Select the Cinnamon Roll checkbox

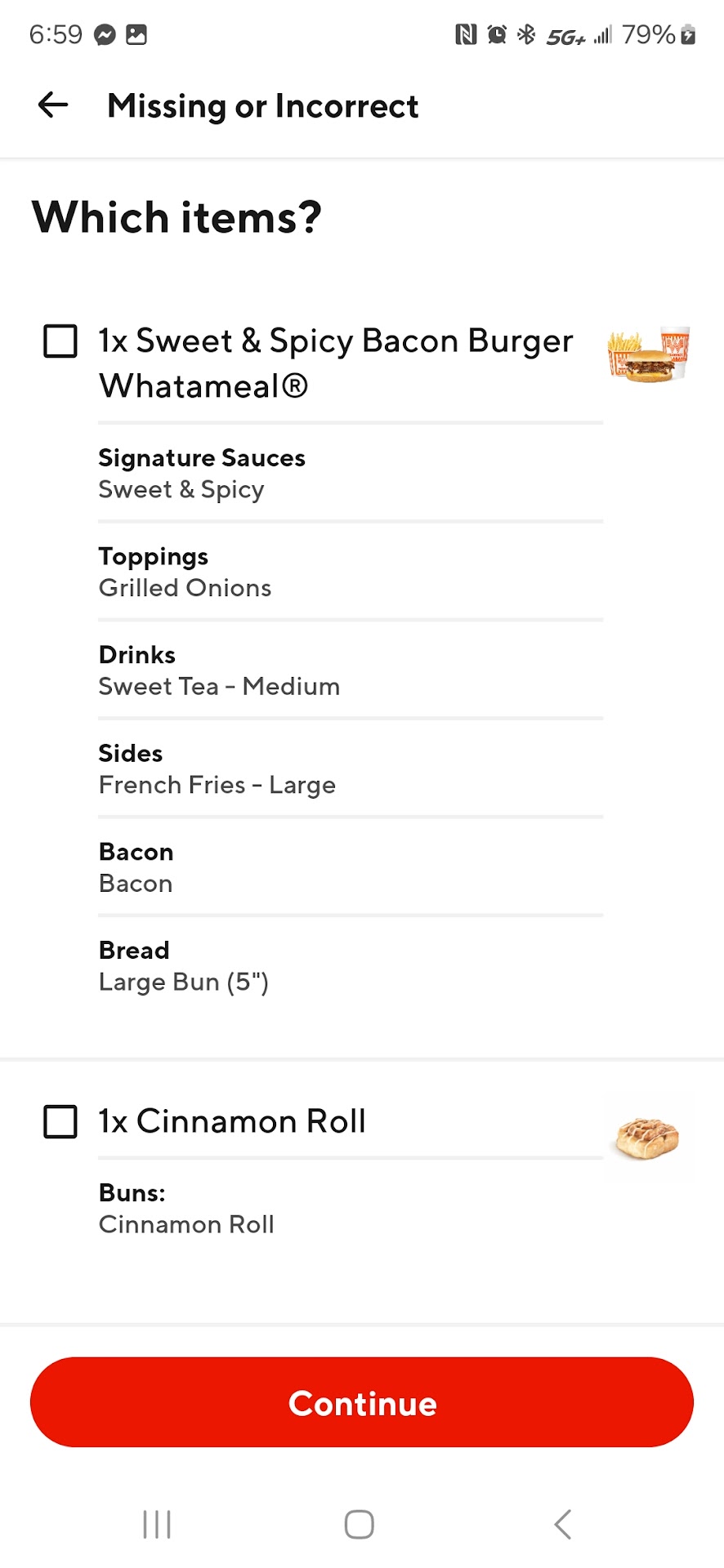(60, 1121)
